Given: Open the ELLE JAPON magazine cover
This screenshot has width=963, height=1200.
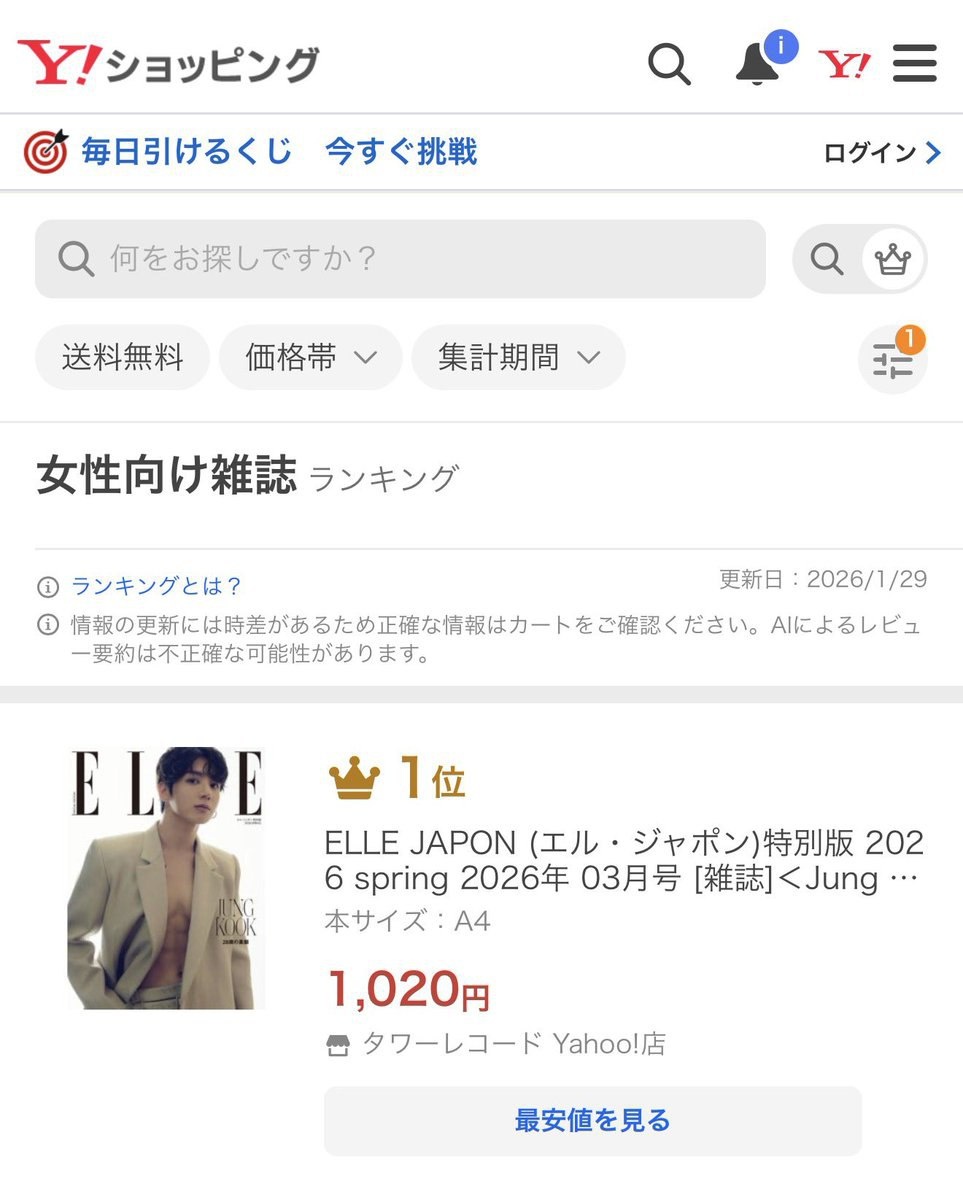Looking at the screenshot, I should [x=166, y=878].
